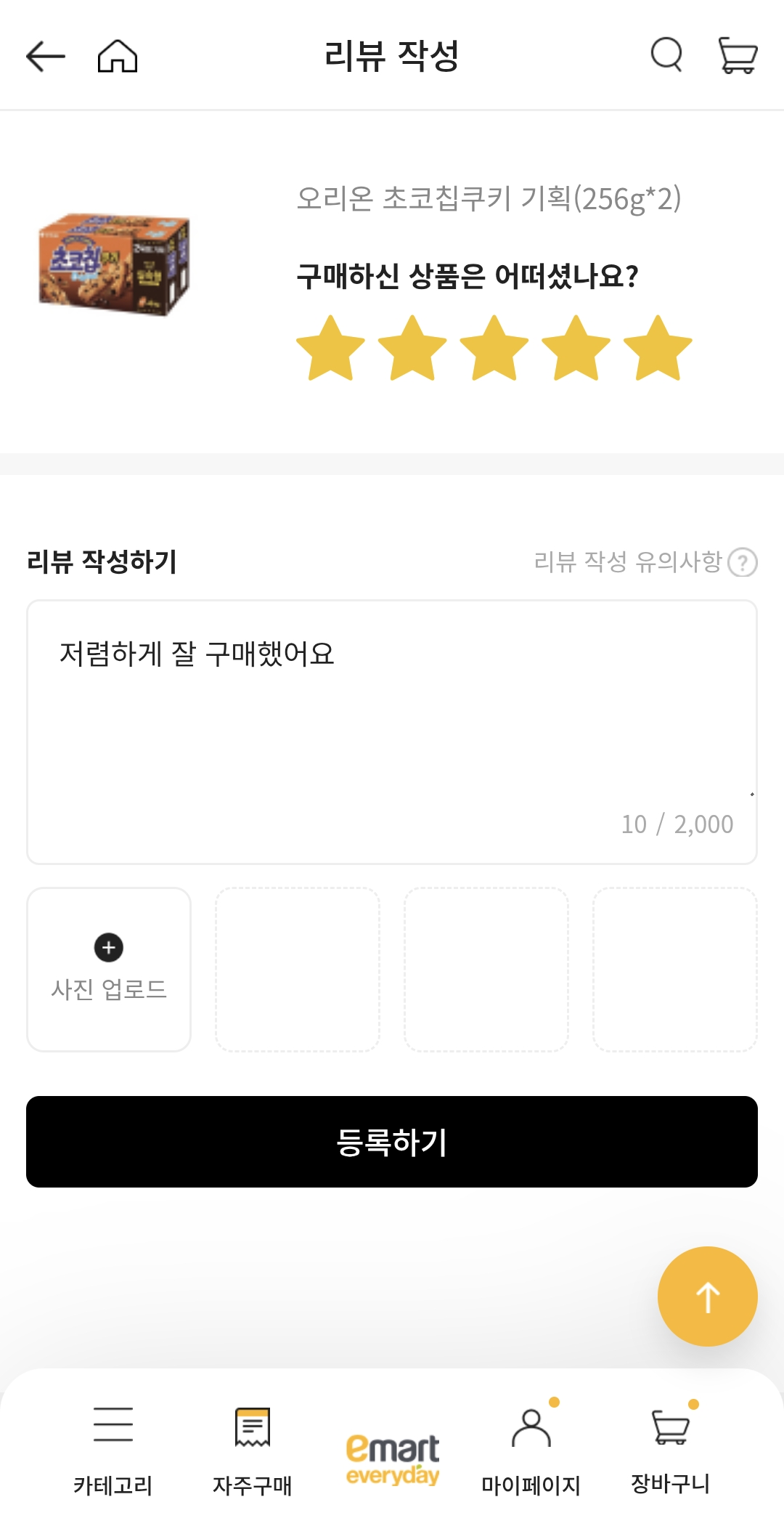Viewport: 784px width, 1534px height.
Task: Open the home screen via house icon
Action: point(116,57)
